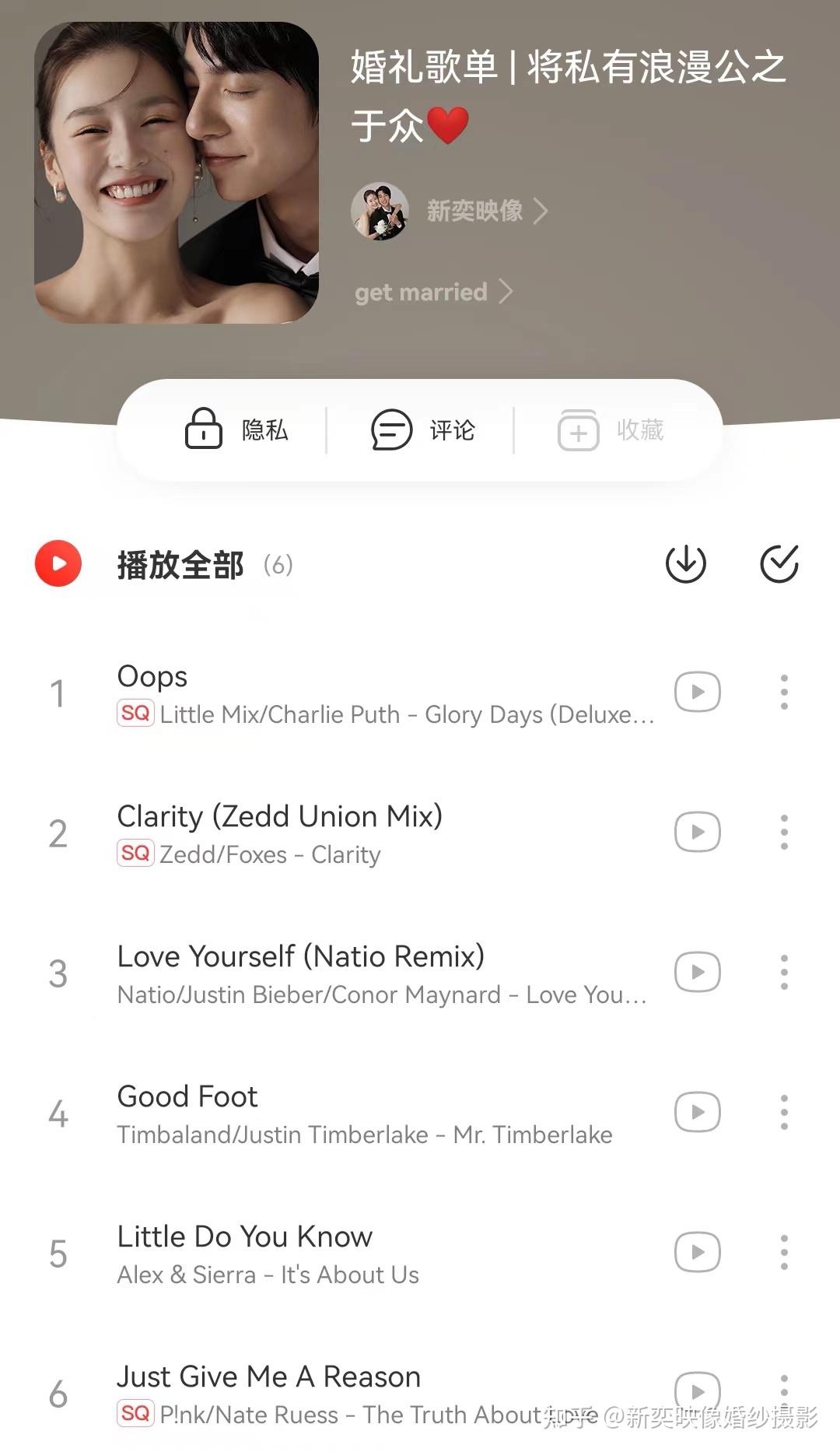Open video for Little Do You Know
840x1452 pixels.
tap(698, 1252)
